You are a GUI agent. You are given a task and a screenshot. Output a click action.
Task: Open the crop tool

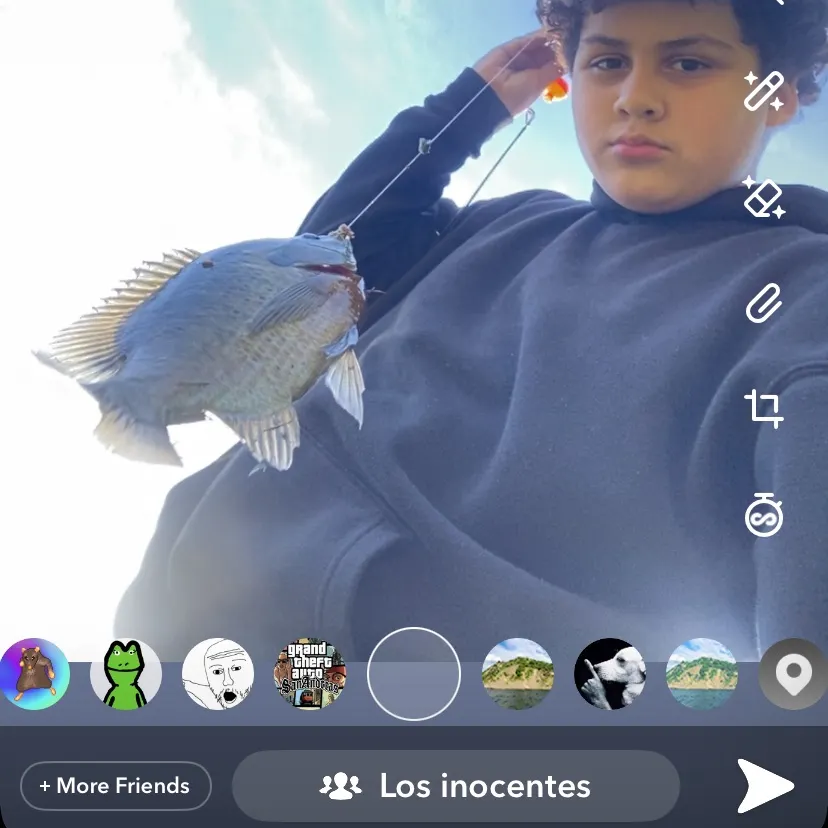pyautogui.click(x=764, y=409)
